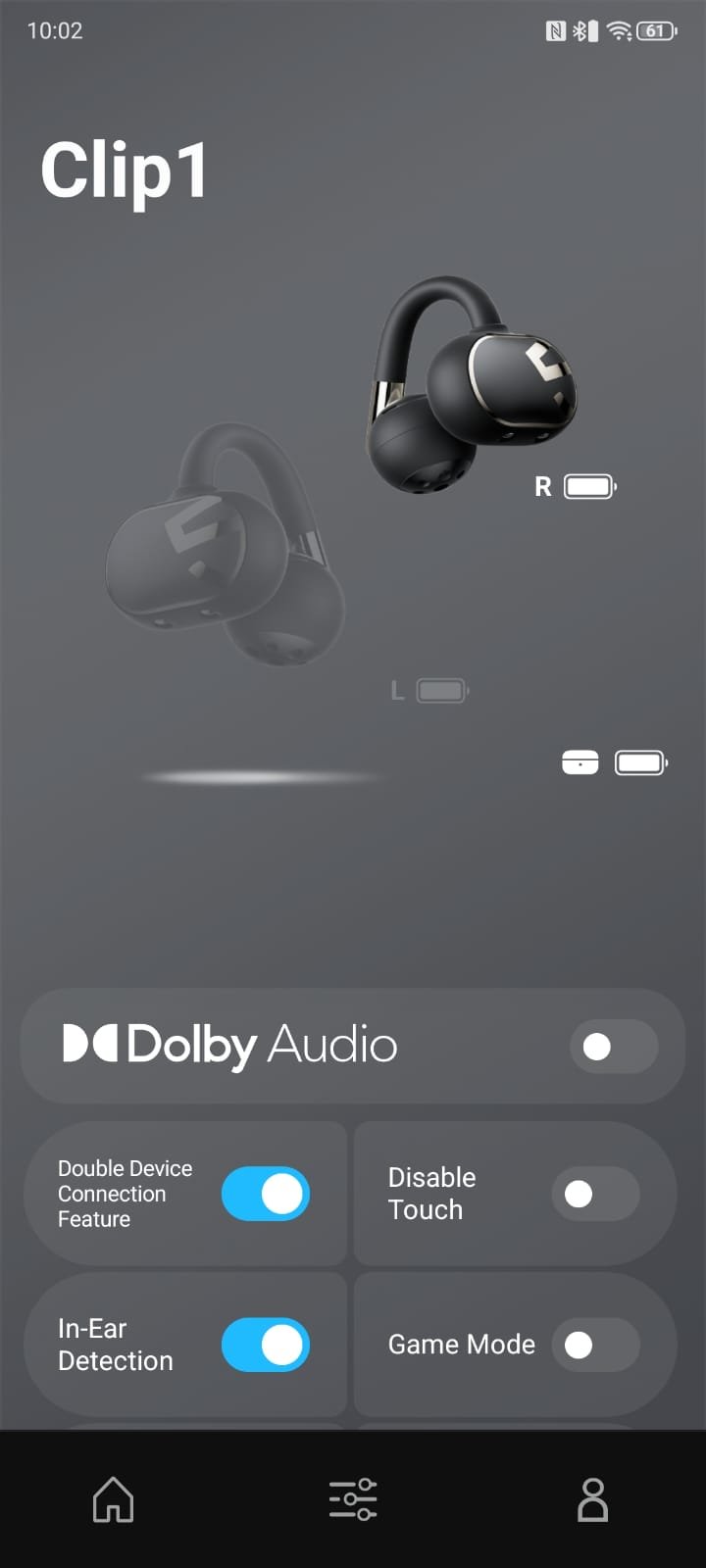Open the equalizer settings tab

(353, 1499)
